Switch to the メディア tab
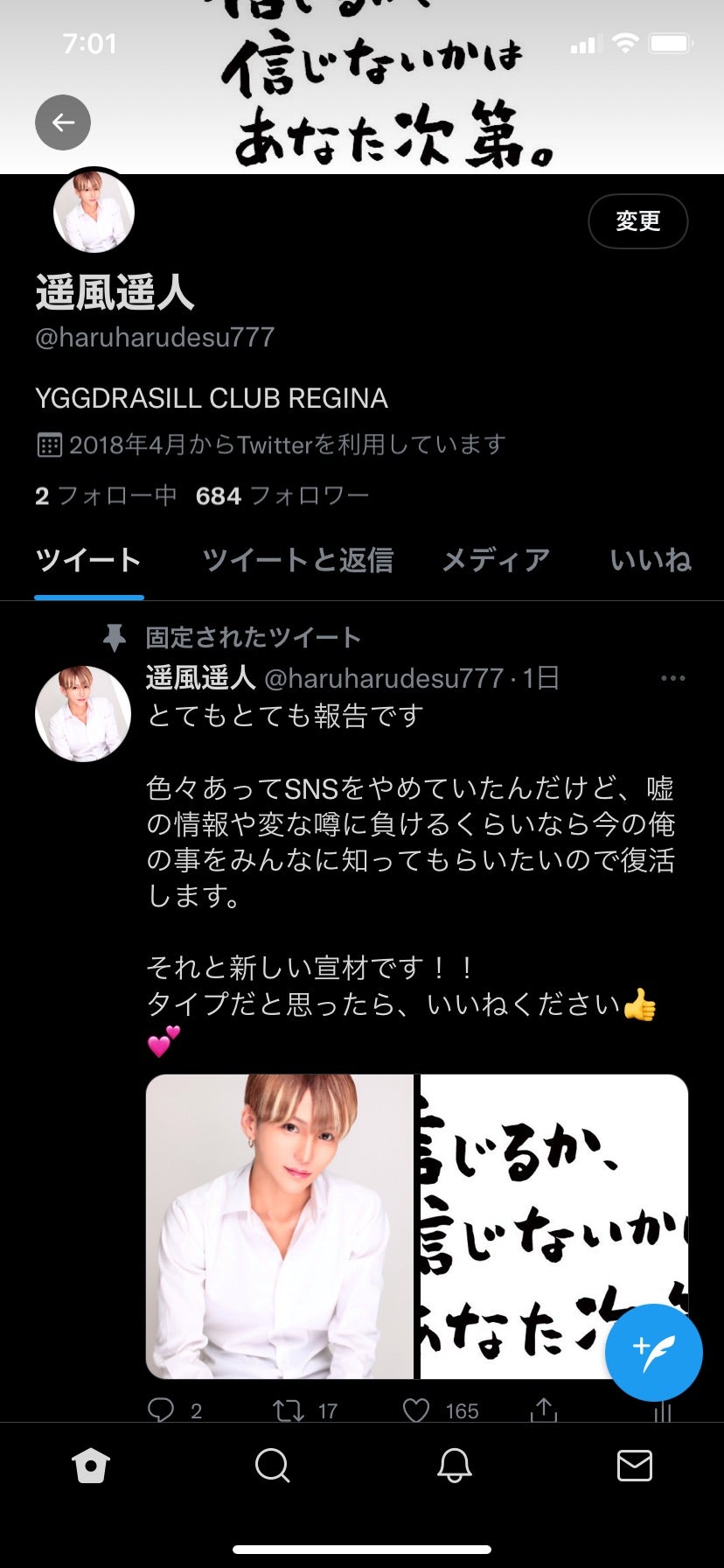The image size is (724, 1568). [x=496, y=560]
